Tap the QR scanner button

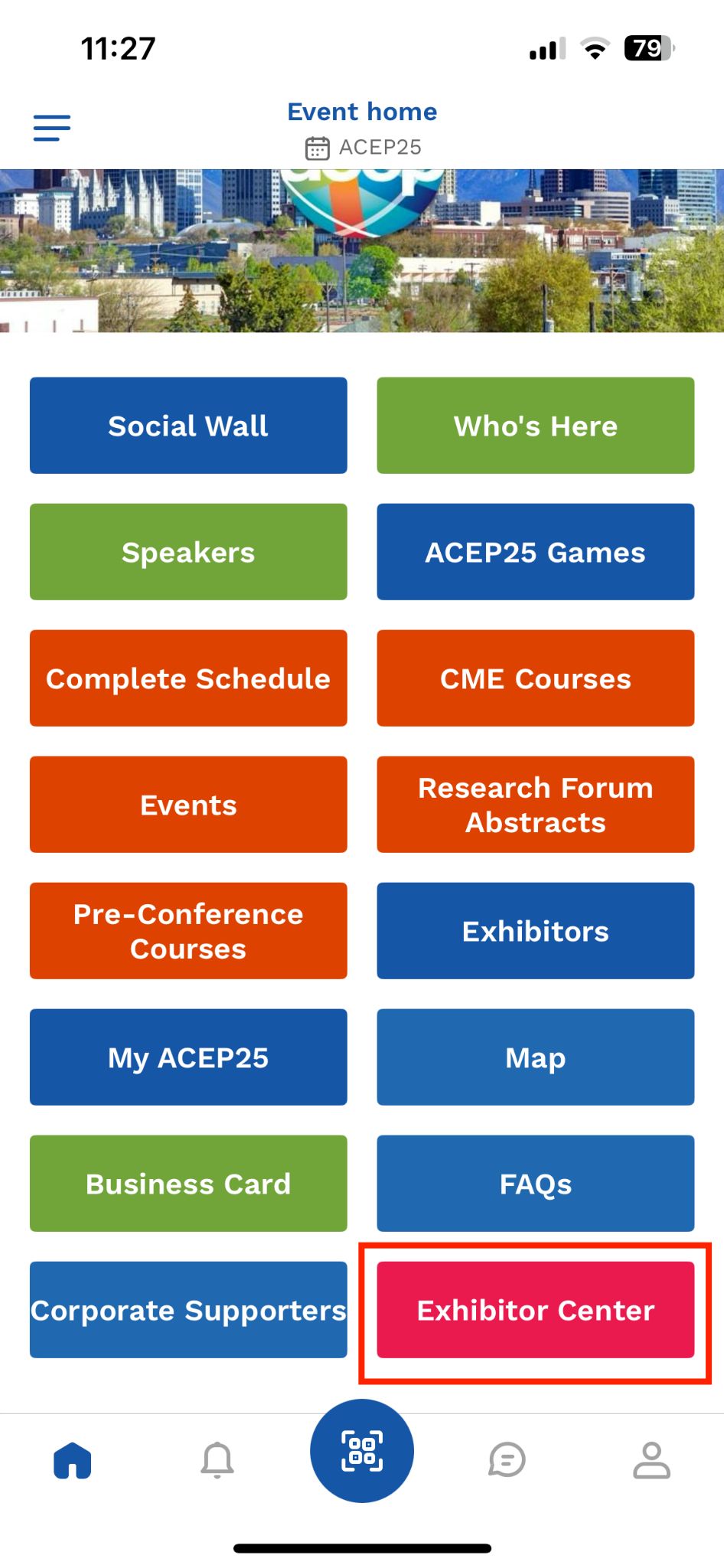pyautogui.click(x=362, y=1451)
